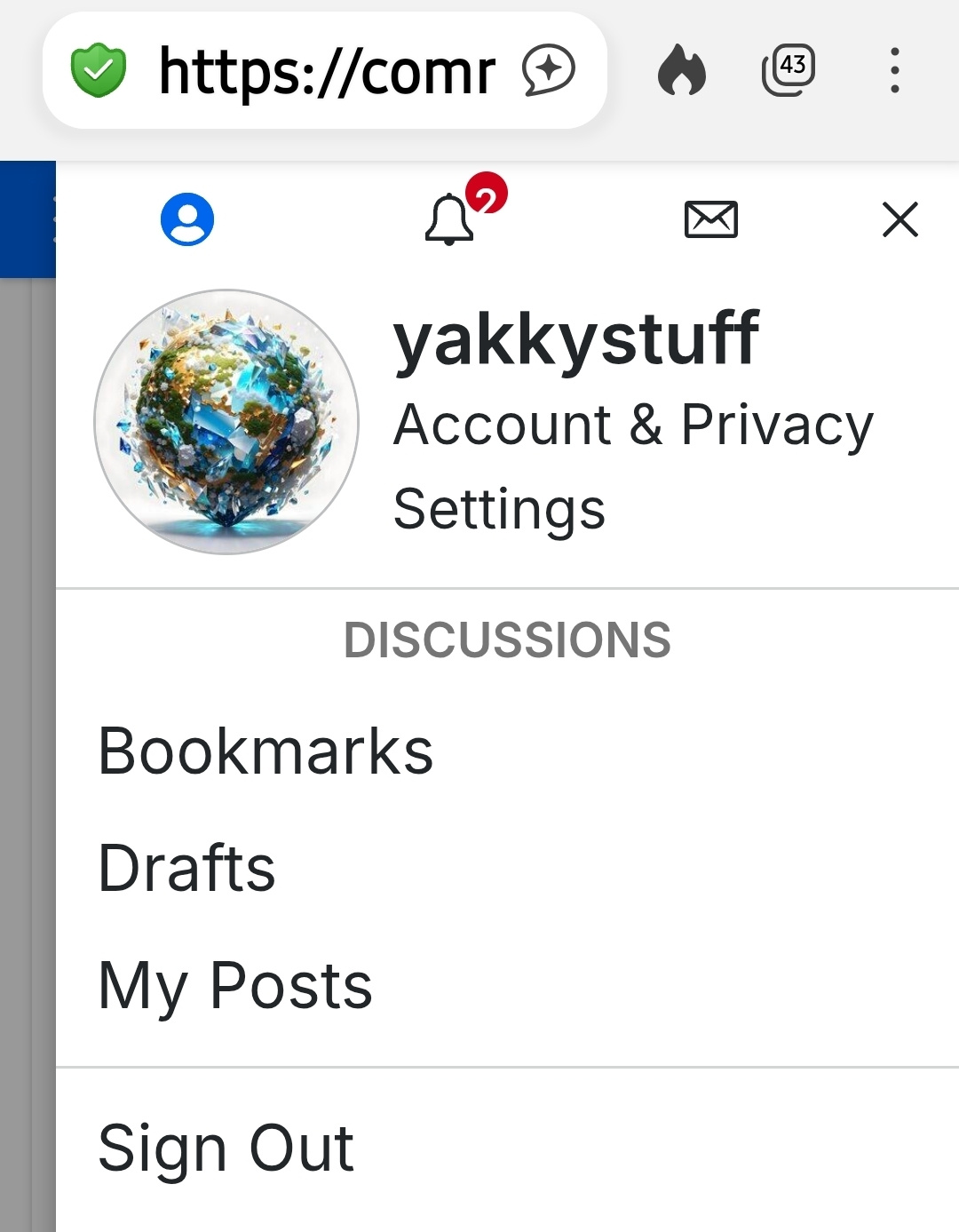Open the browser overflow menu

[x=894, y=71]
